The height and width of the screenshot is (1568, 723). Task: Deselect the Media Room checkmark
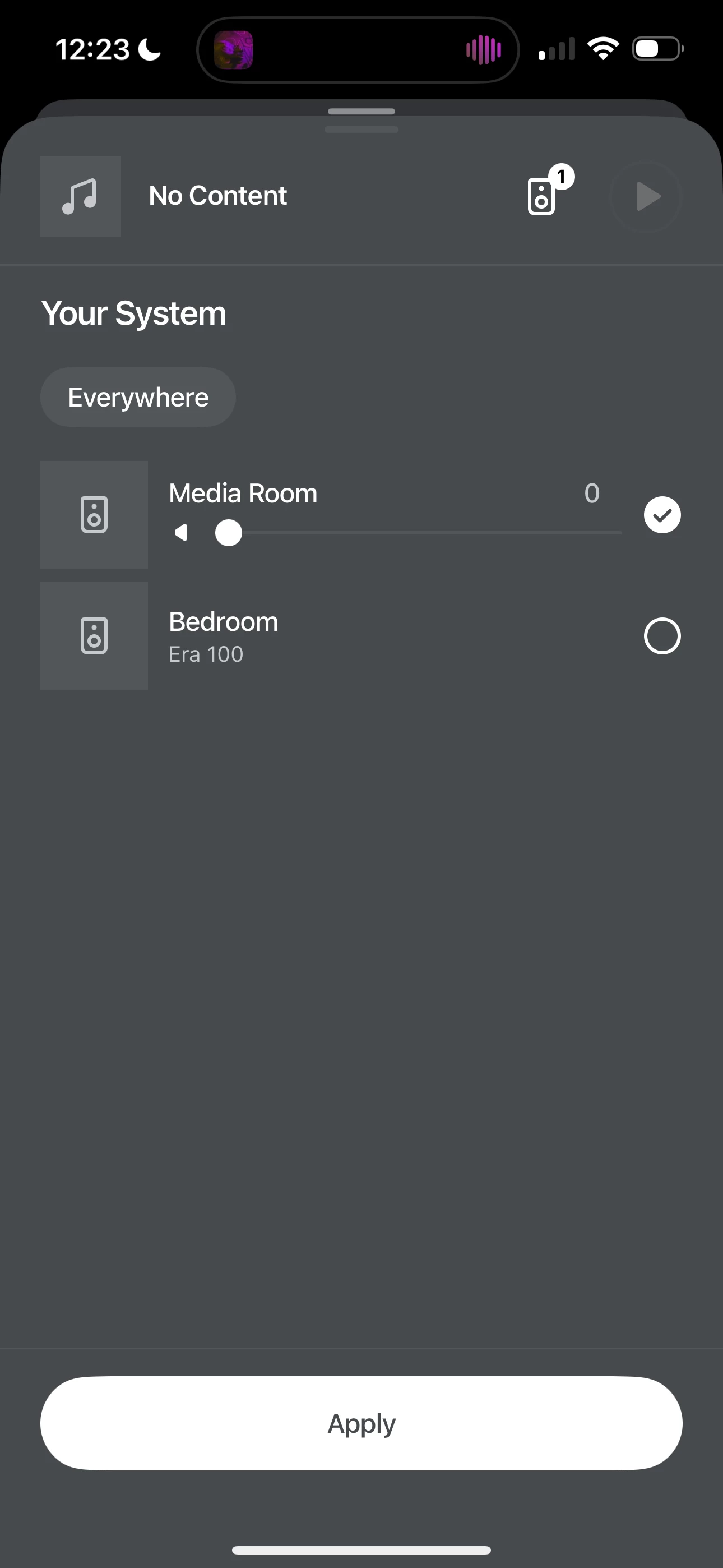[x=662, y=515]
